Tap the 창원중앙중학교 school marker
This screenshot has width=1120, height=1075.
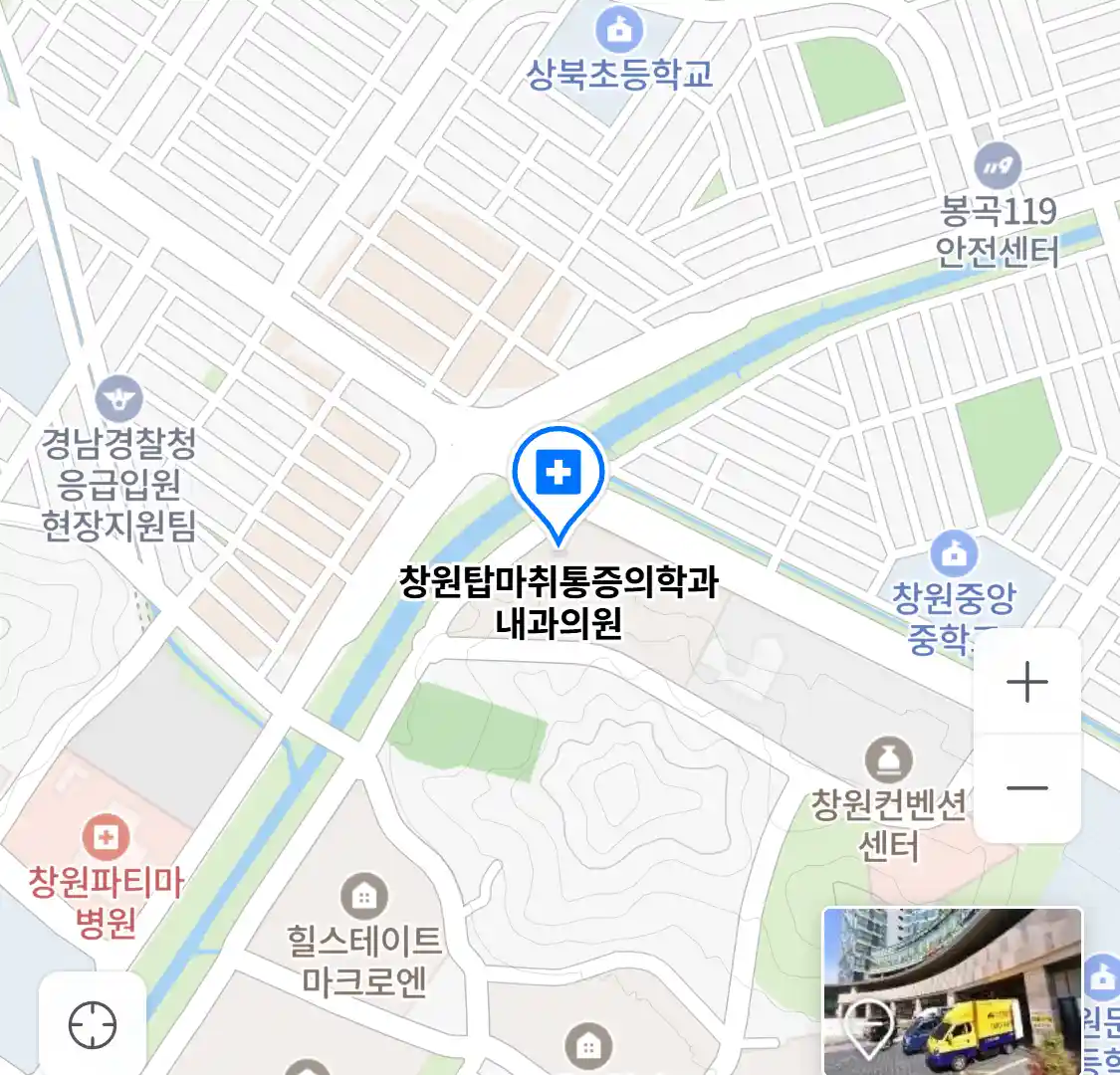coord(954,552)
